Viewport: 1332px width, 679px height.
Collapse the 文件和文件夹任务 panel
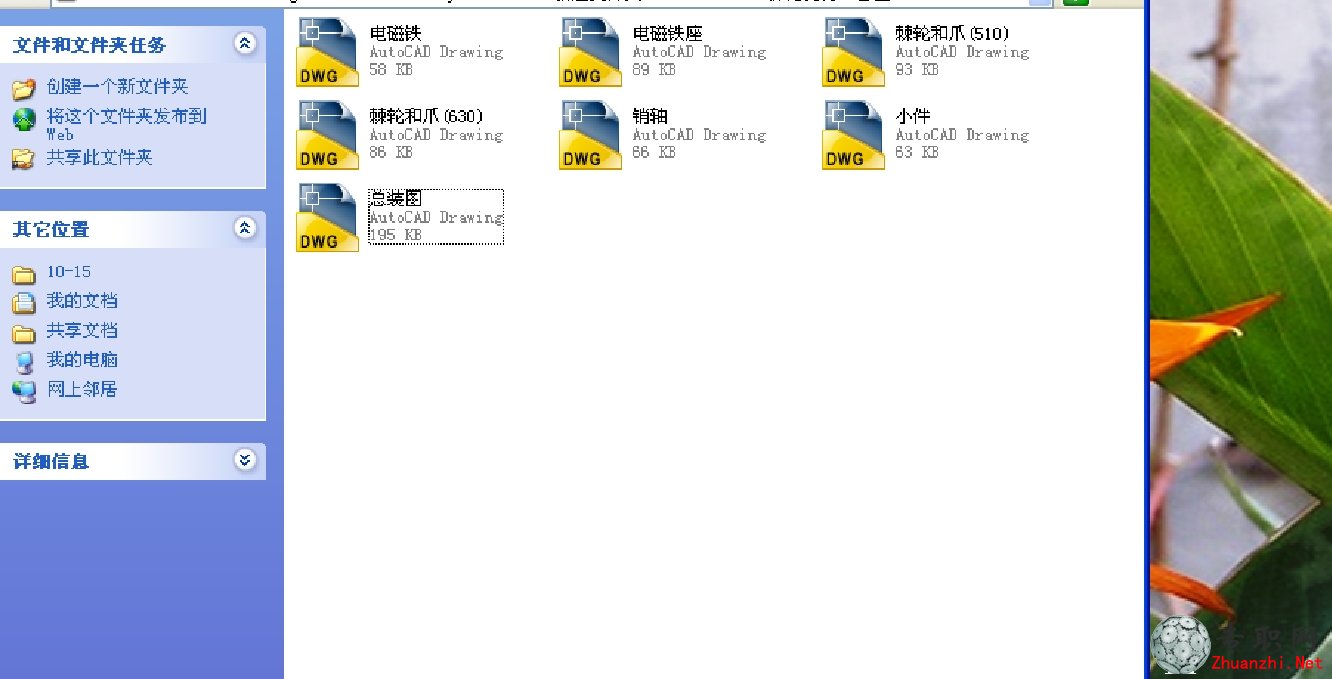(x=245, y=43)
